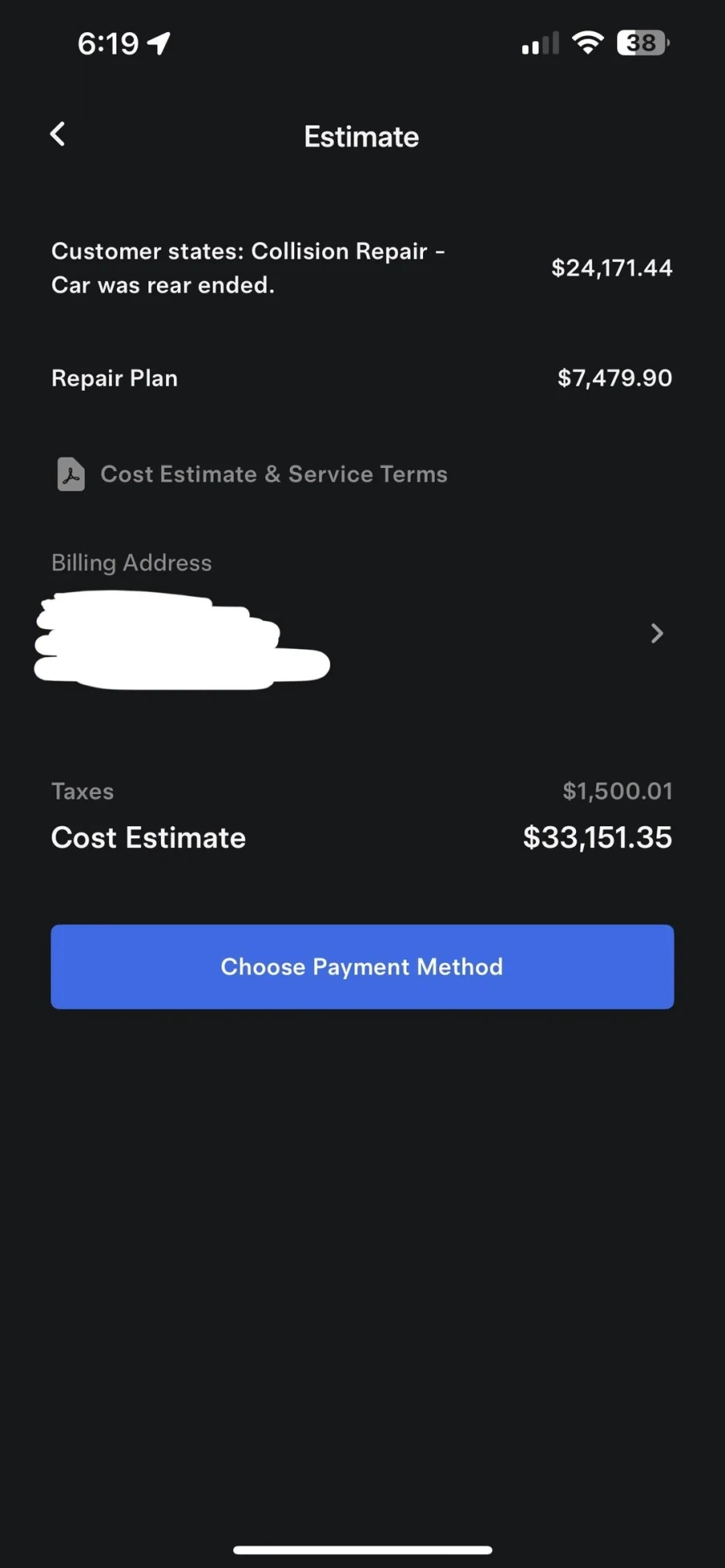Image resolution: width=725 pixels, height=1568 pixels.
Task: Open Cost Estimate & Service Terms document
Action: (x=272, y=474)
